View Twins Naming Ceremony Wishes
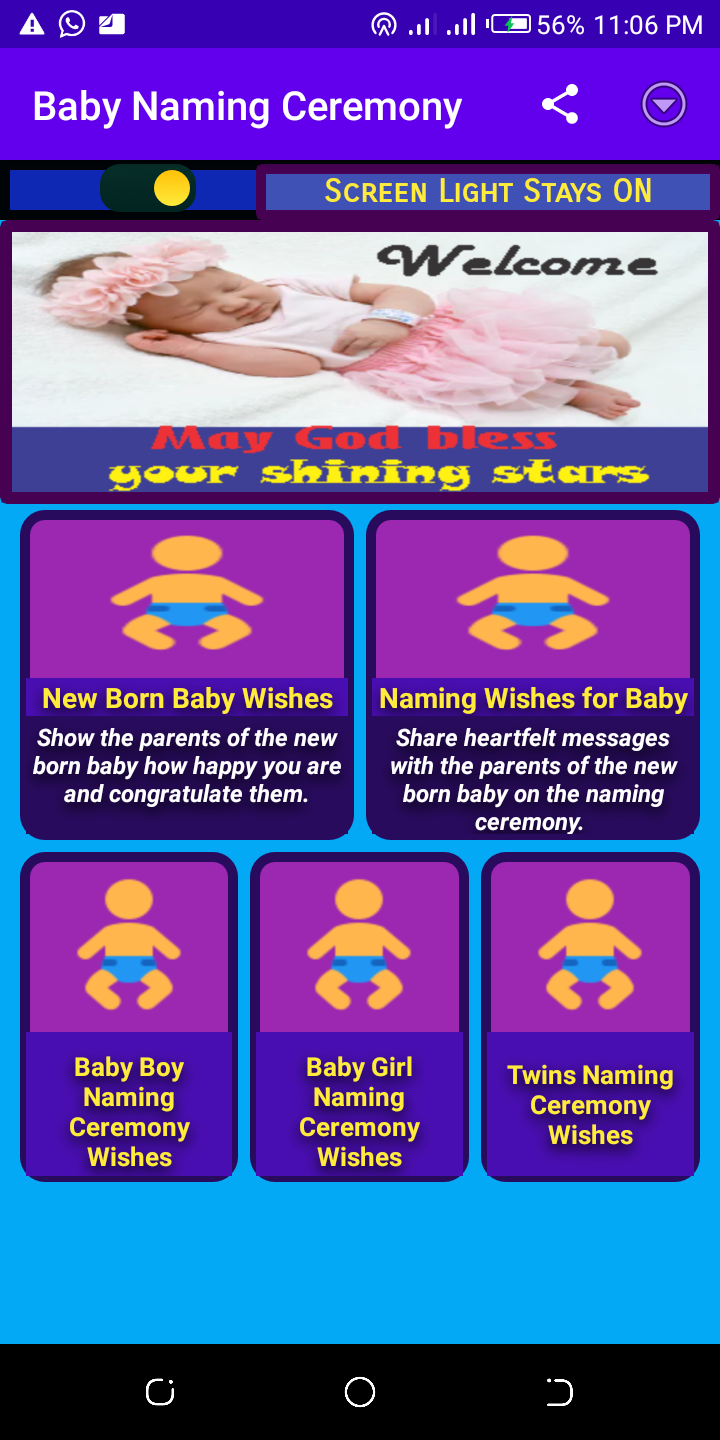 pyautogui.click(x=590, y=1016)
